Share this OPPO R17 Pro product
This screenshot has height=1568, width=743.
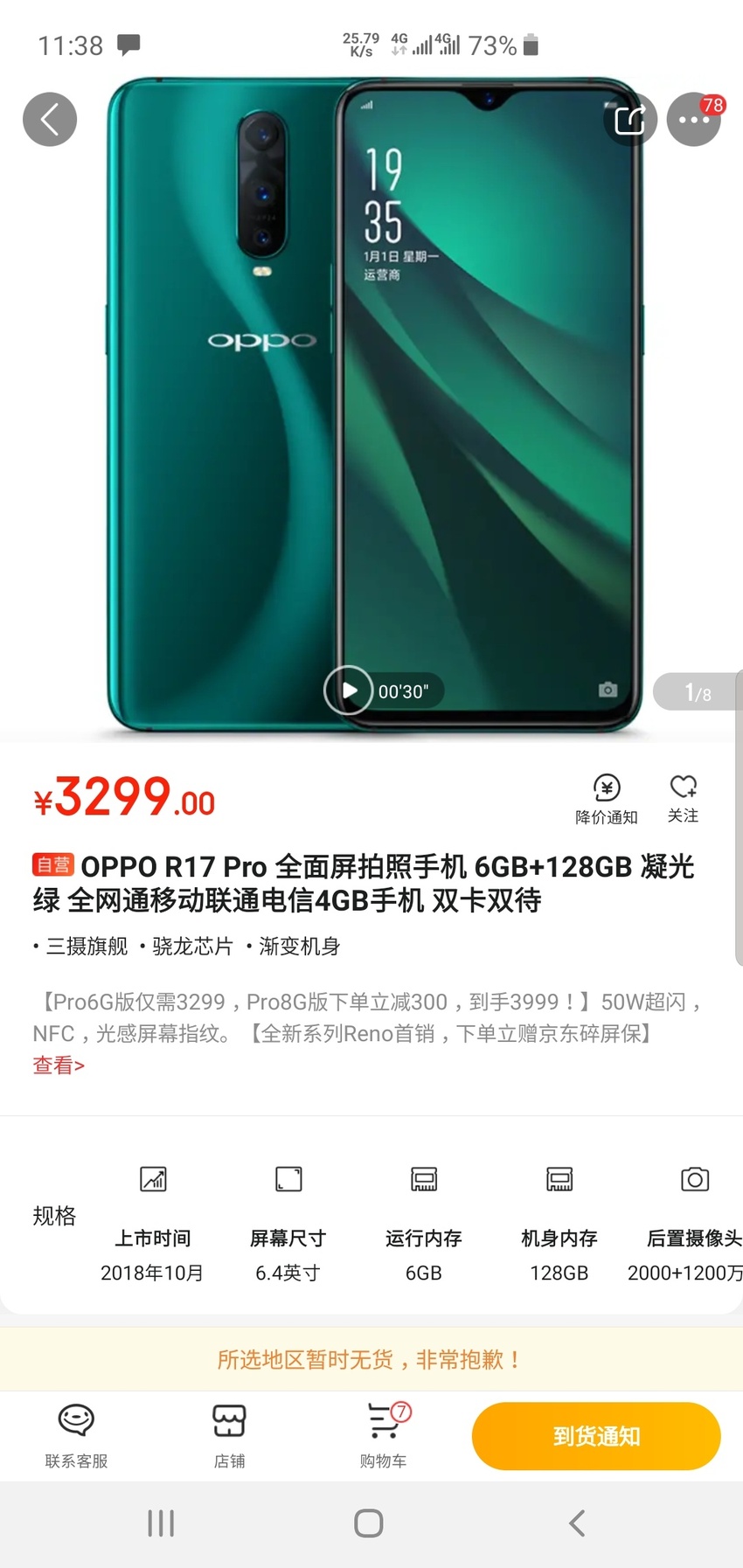[630, 119]
